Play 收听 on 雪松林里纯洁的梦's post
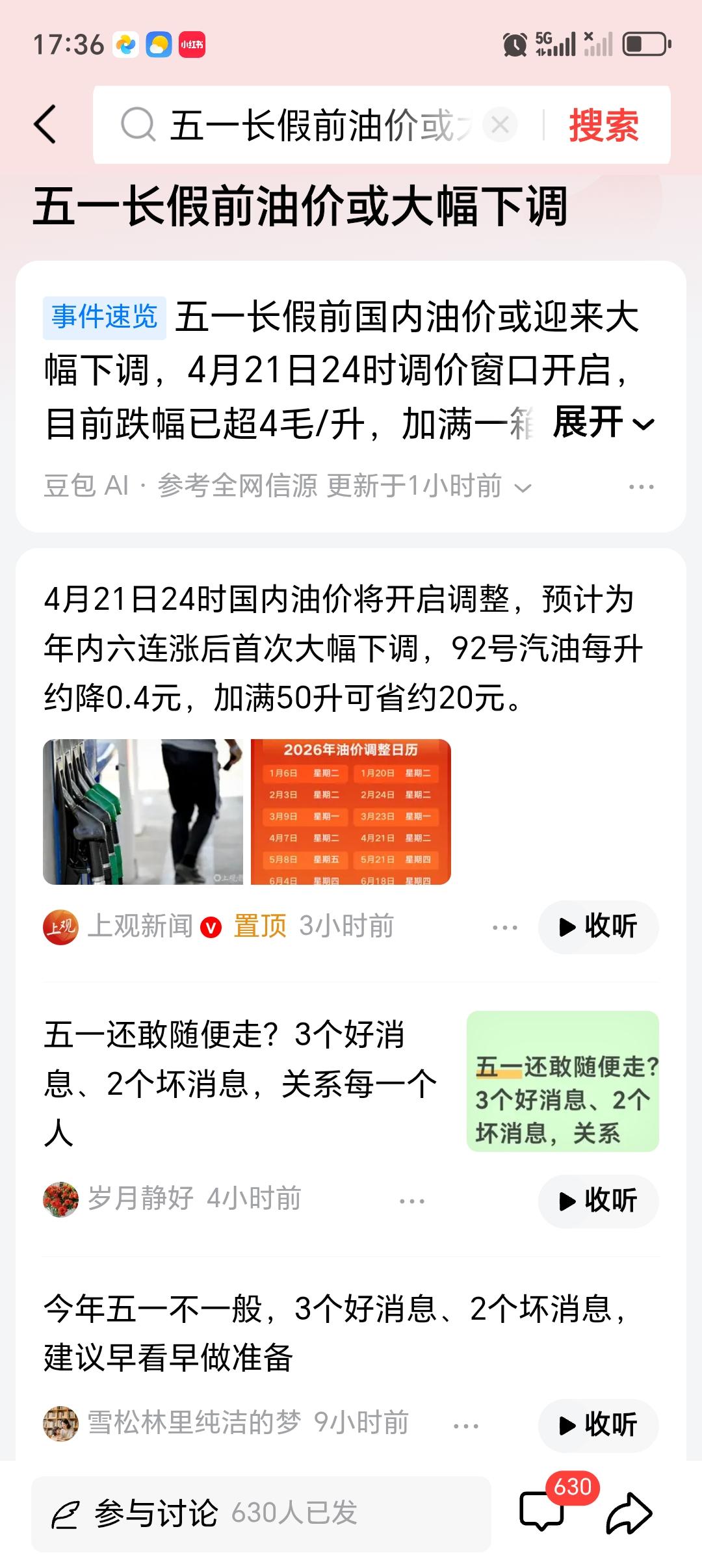 tap(597, 1425)
